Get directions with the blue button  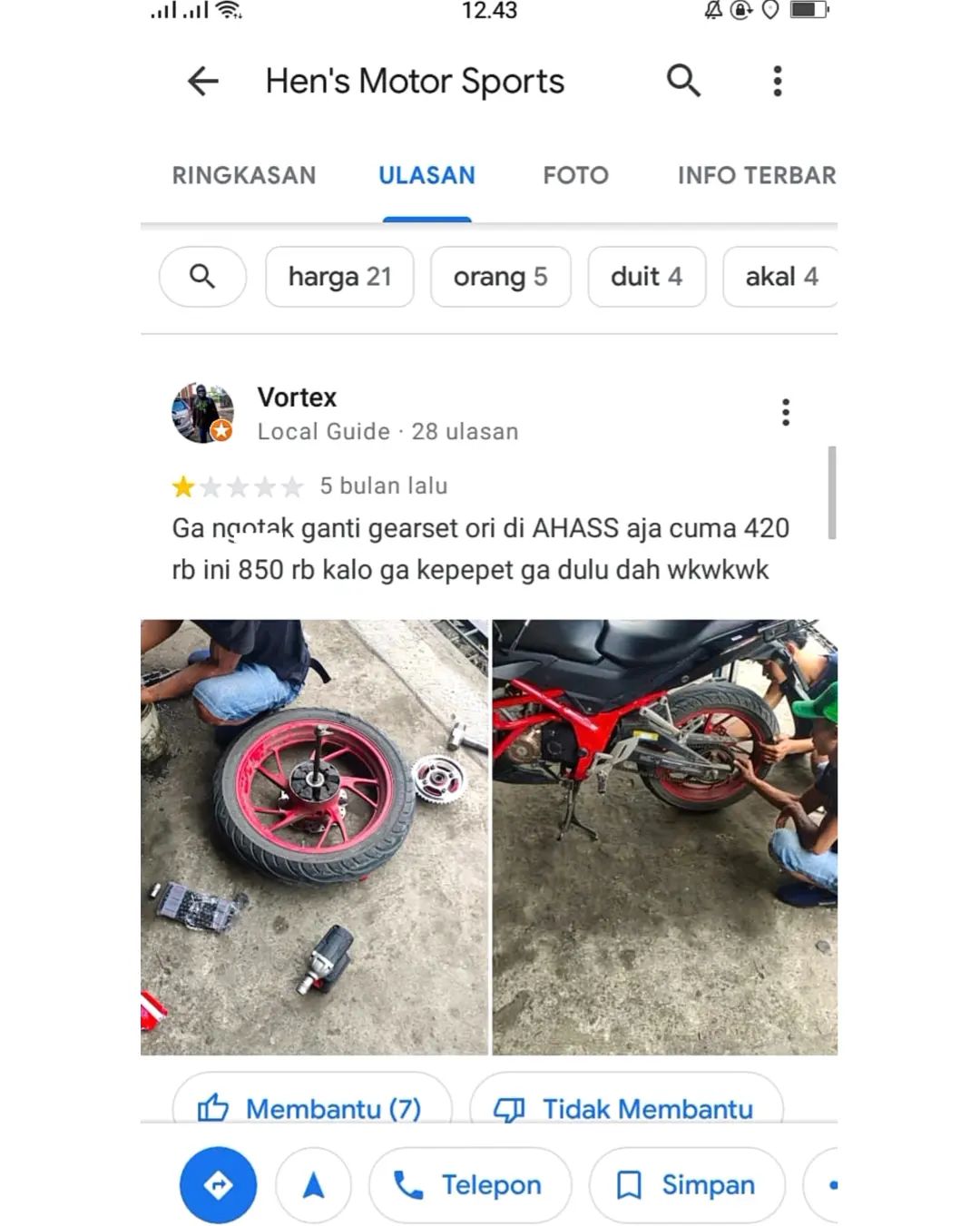click(218, 1185)
